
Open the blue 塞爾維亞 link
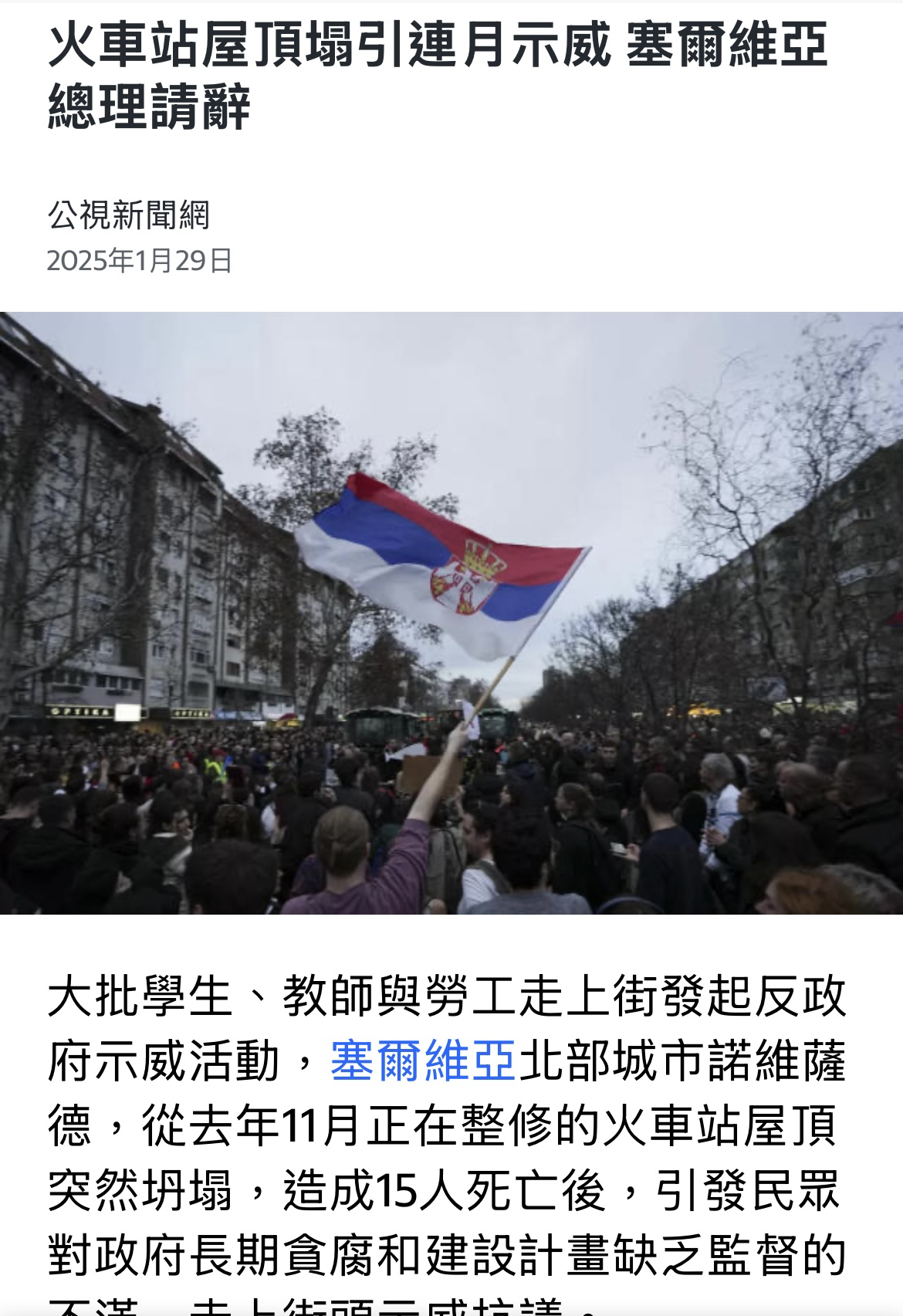(x=423, y=1062)
